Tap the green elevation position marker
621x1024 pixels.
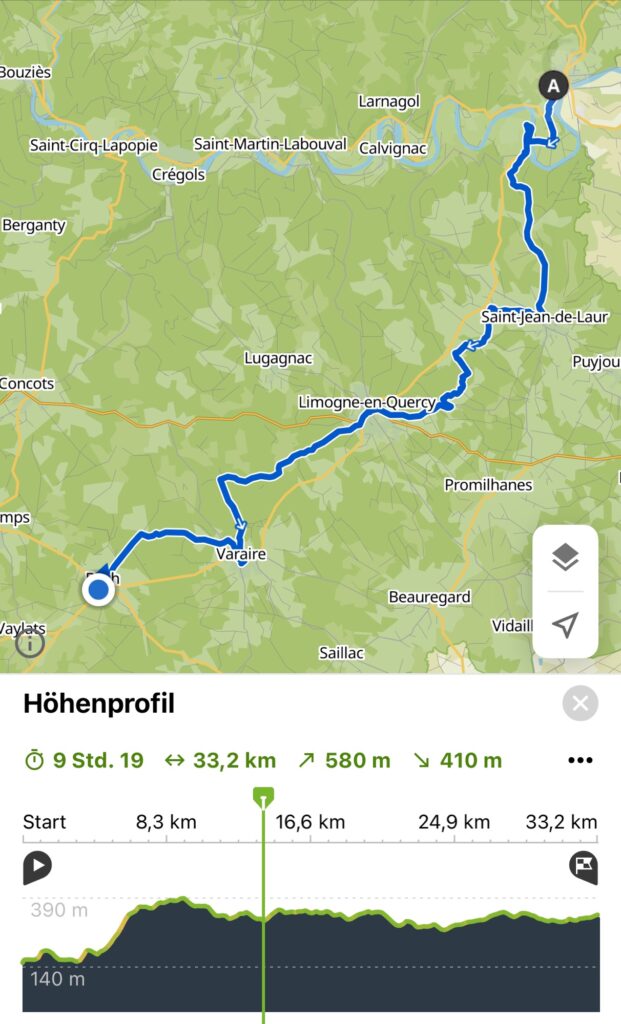point(263,797)
